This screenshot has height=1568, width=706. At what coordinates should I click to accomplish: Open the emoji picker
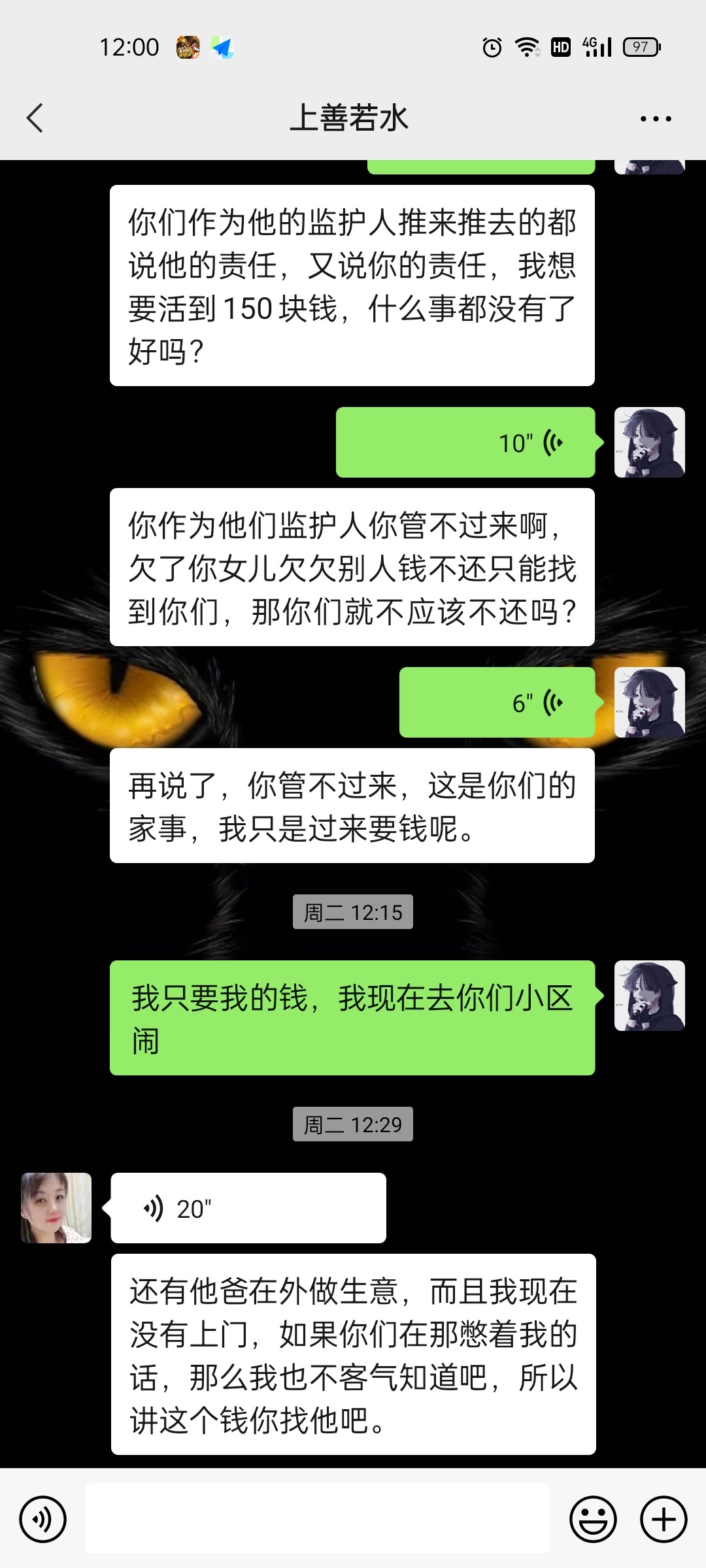pos(593,1519)
